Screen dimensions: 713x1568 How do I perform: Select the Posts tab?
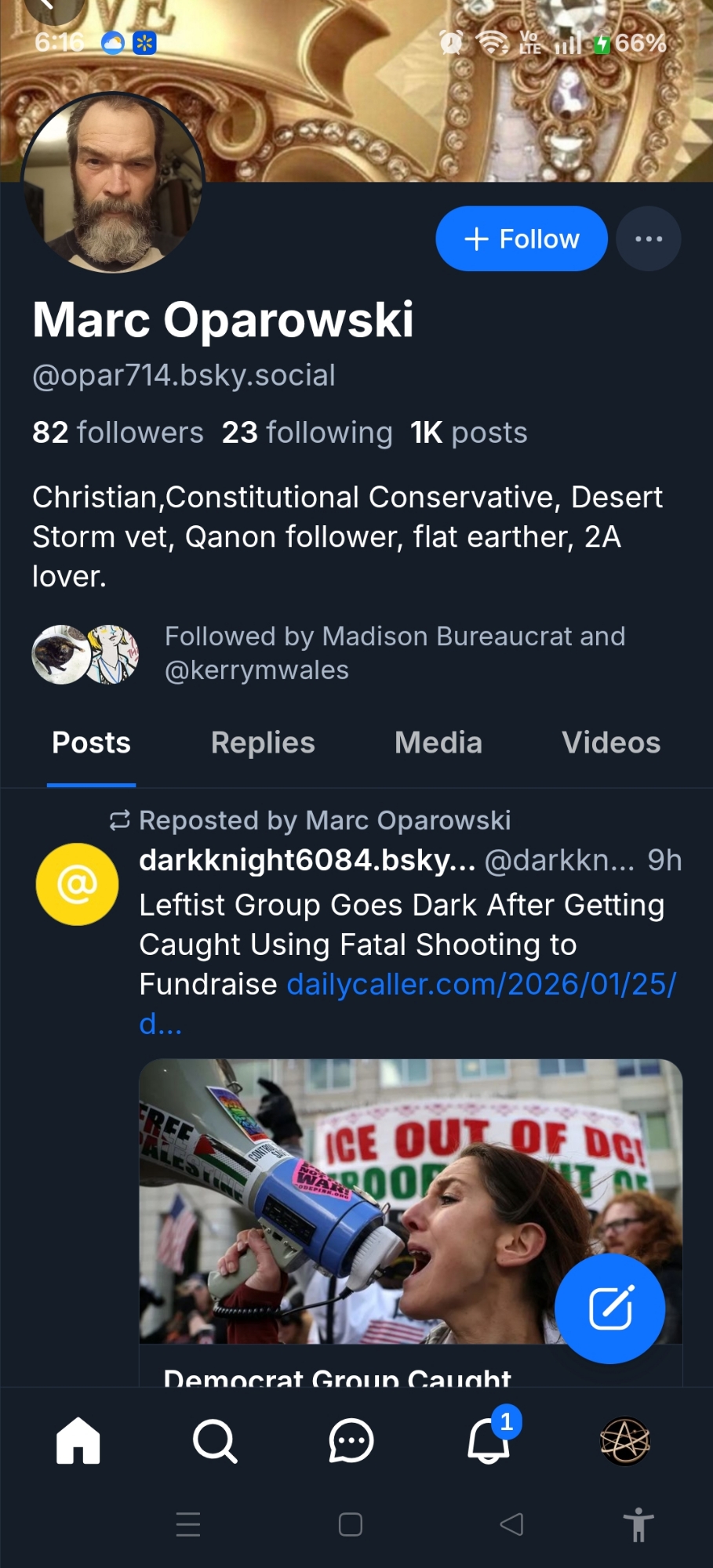(91, 742)
